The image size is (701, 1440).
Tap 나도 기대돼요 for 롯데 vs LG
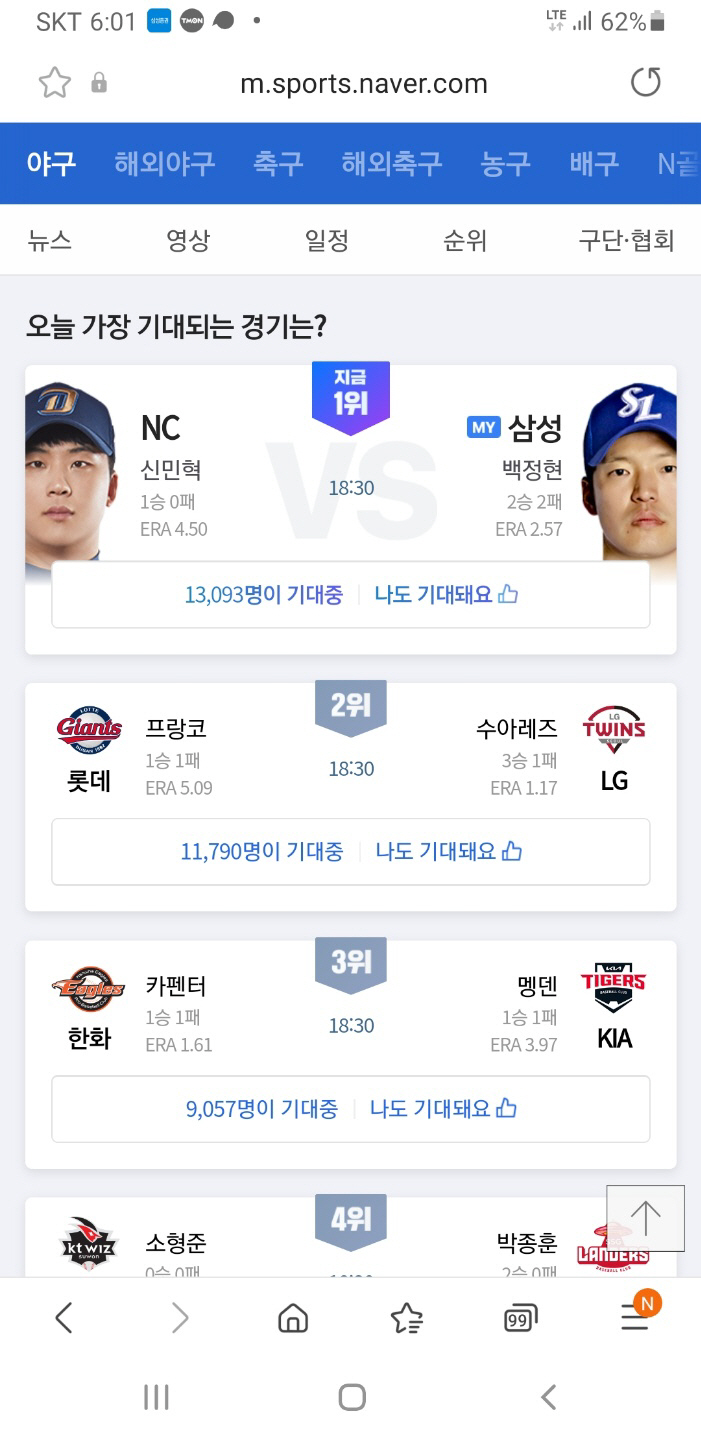click(x=448, y=851)
